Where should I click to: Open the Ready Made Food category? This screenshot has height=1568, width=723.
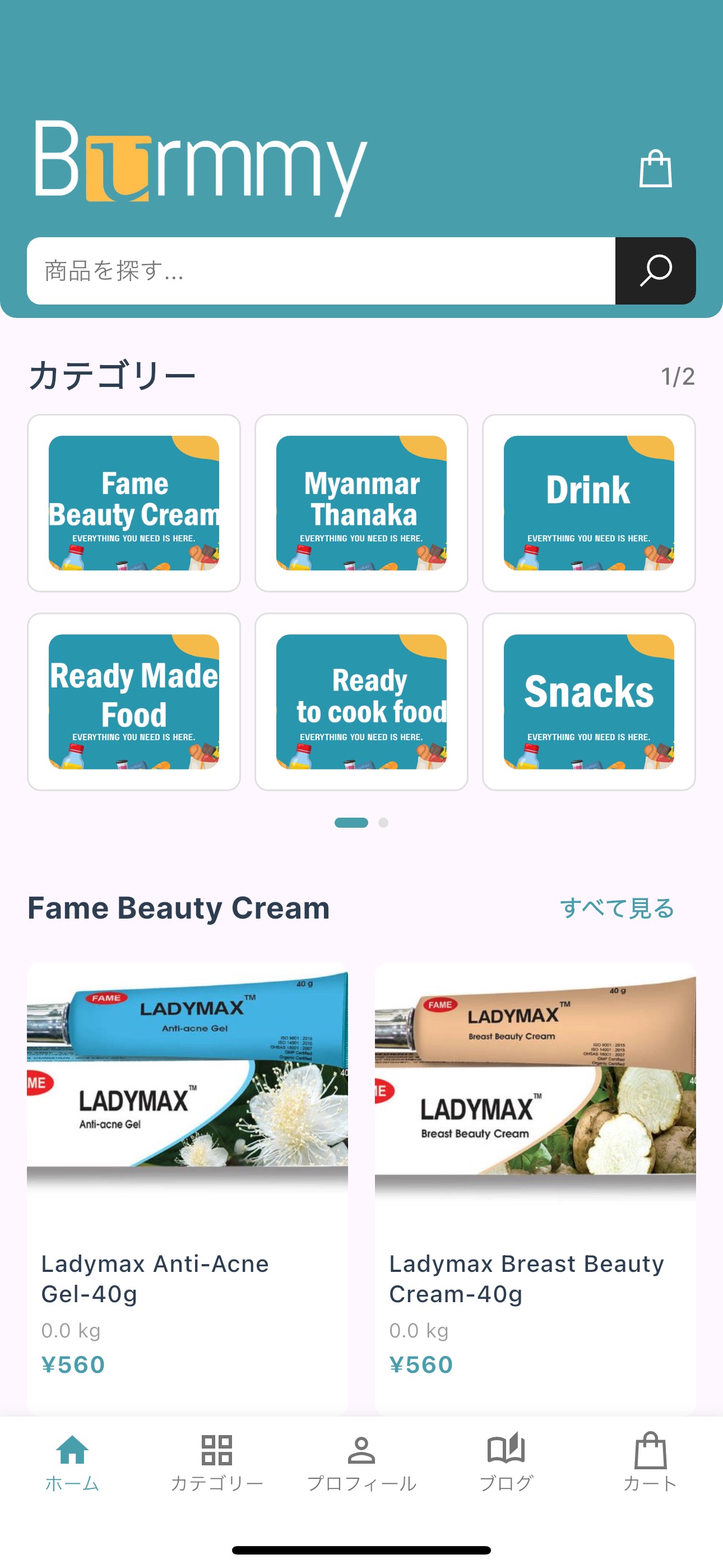(134, 701)
